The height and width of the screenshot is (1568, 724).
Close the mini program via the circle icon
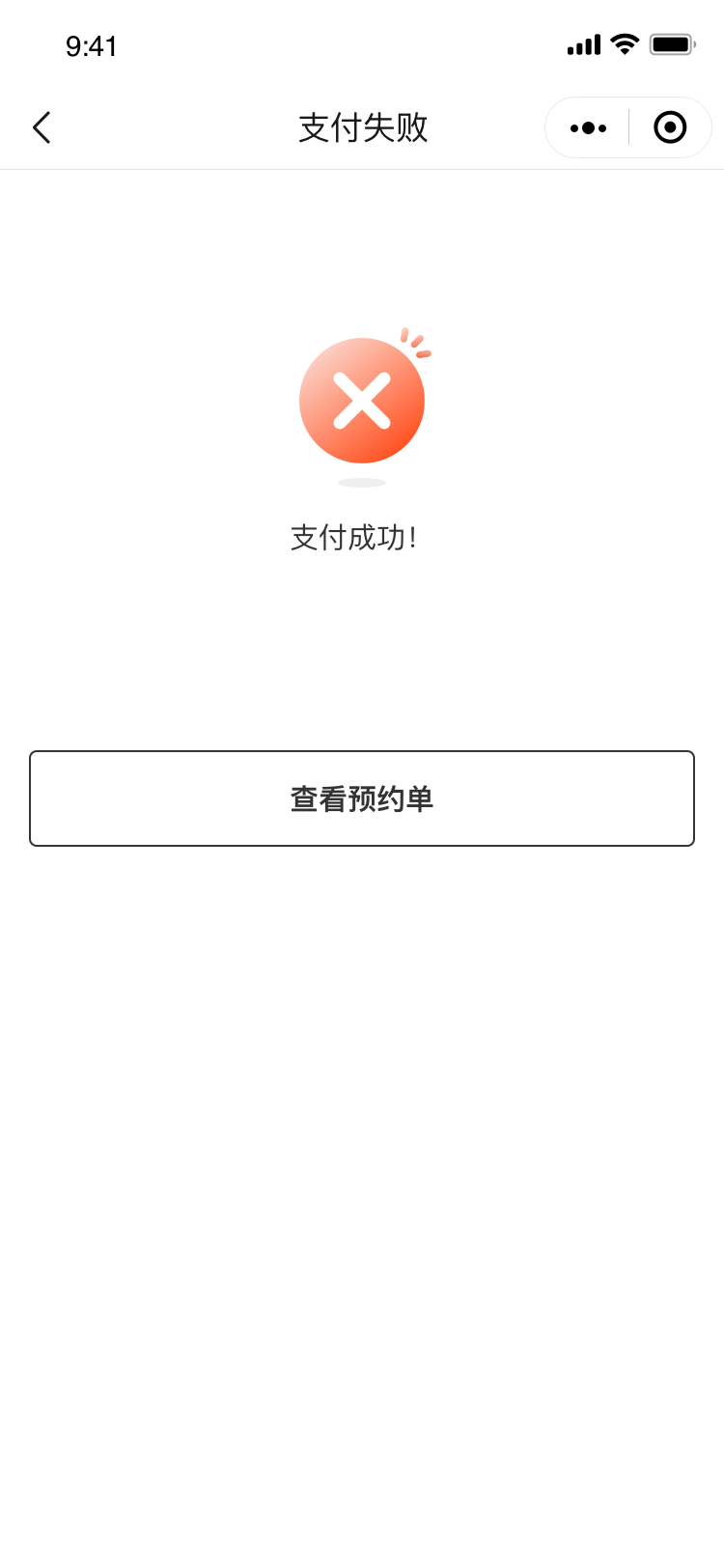[670, 127]
